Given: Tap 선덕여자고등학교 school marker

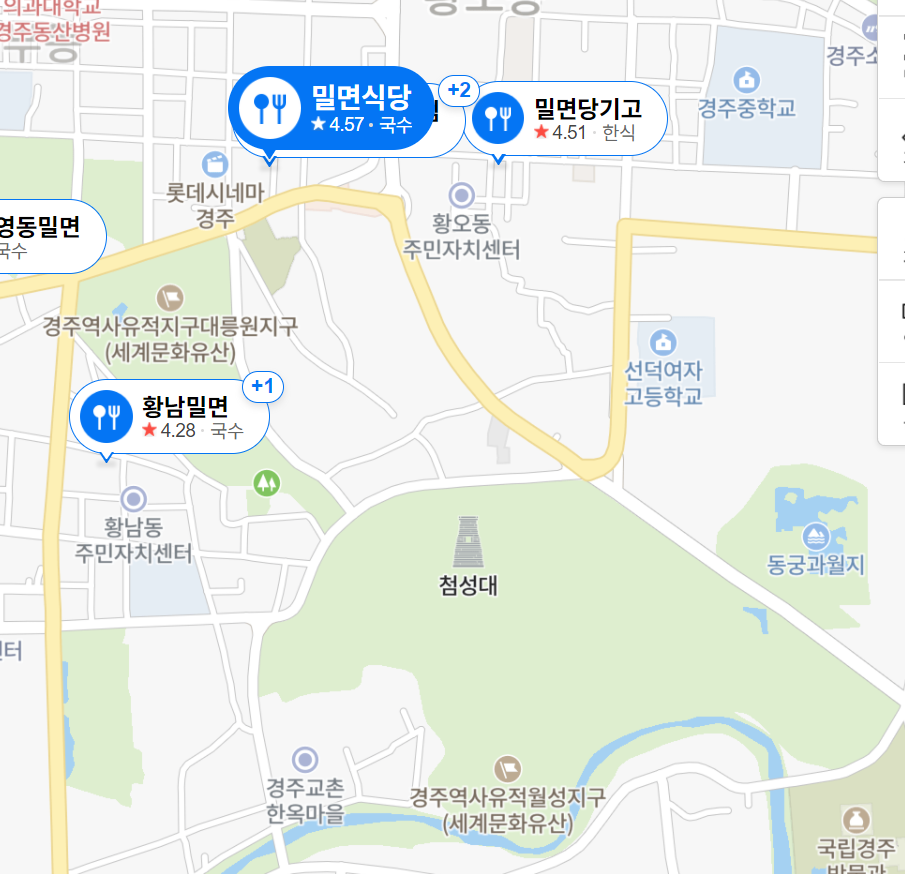Looking at the screenshot, I should pyautogui.click(x=662, y=343).
